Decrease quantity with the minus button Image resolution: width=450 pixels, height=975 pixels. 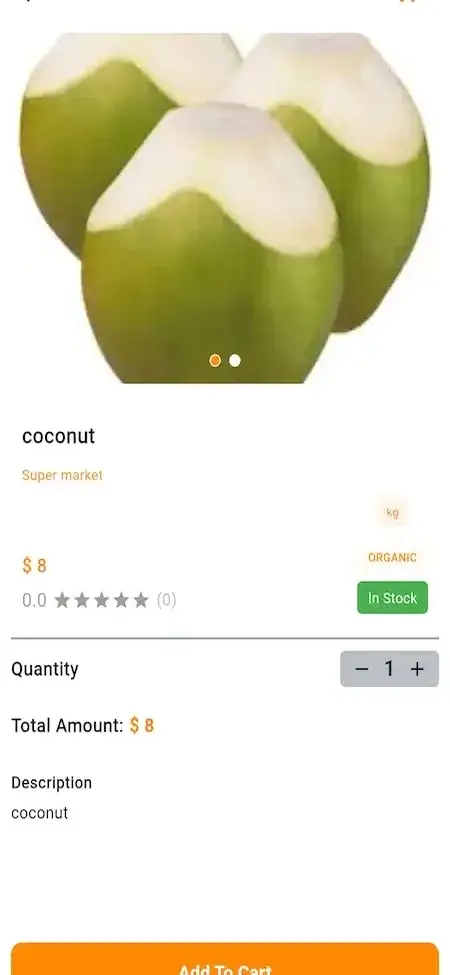362,669
